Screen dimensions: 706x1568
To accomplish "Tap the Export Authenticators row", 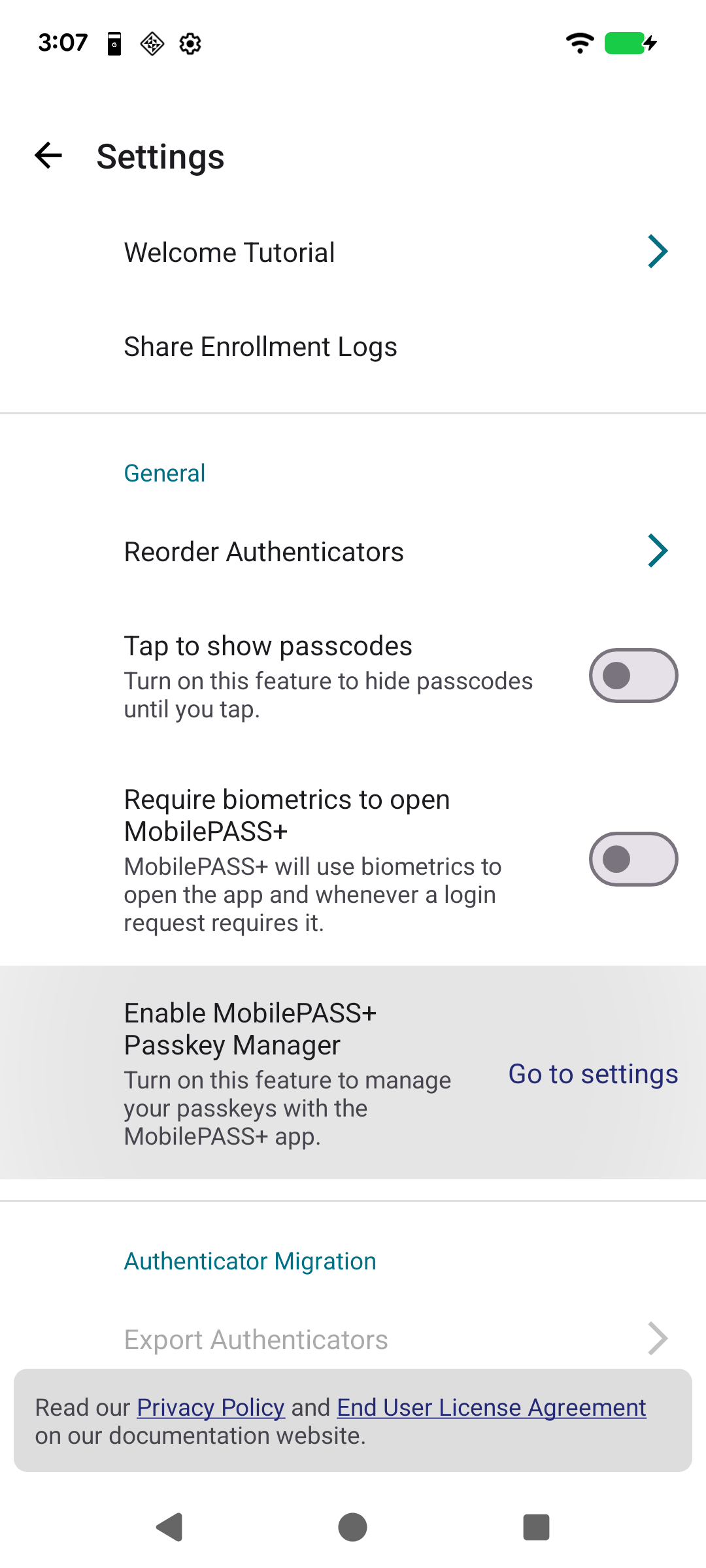I will pyautogui.click(x=256, y=1339).
